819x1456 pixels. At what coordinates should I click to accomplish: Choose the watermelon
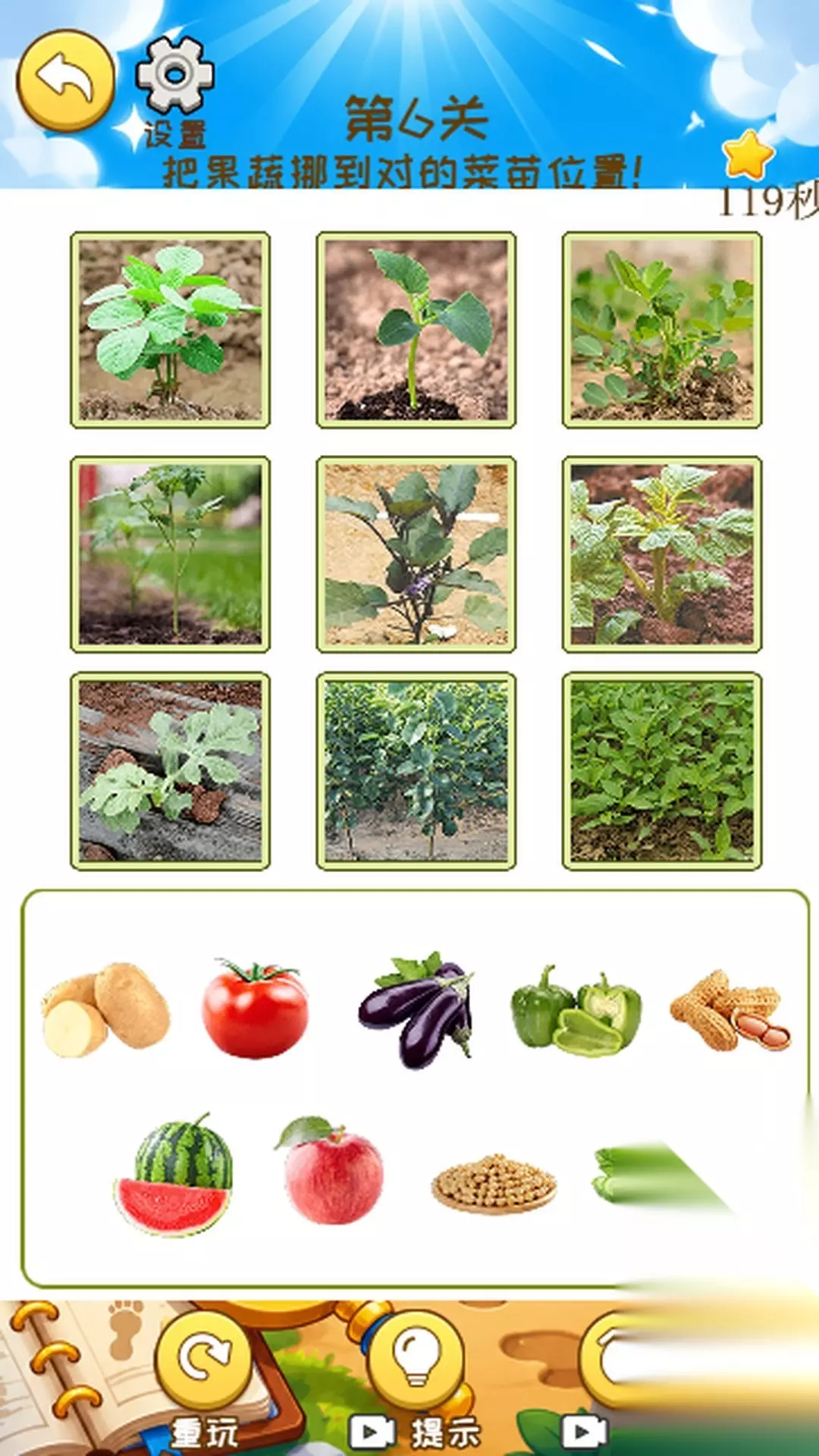(175, 1173)
